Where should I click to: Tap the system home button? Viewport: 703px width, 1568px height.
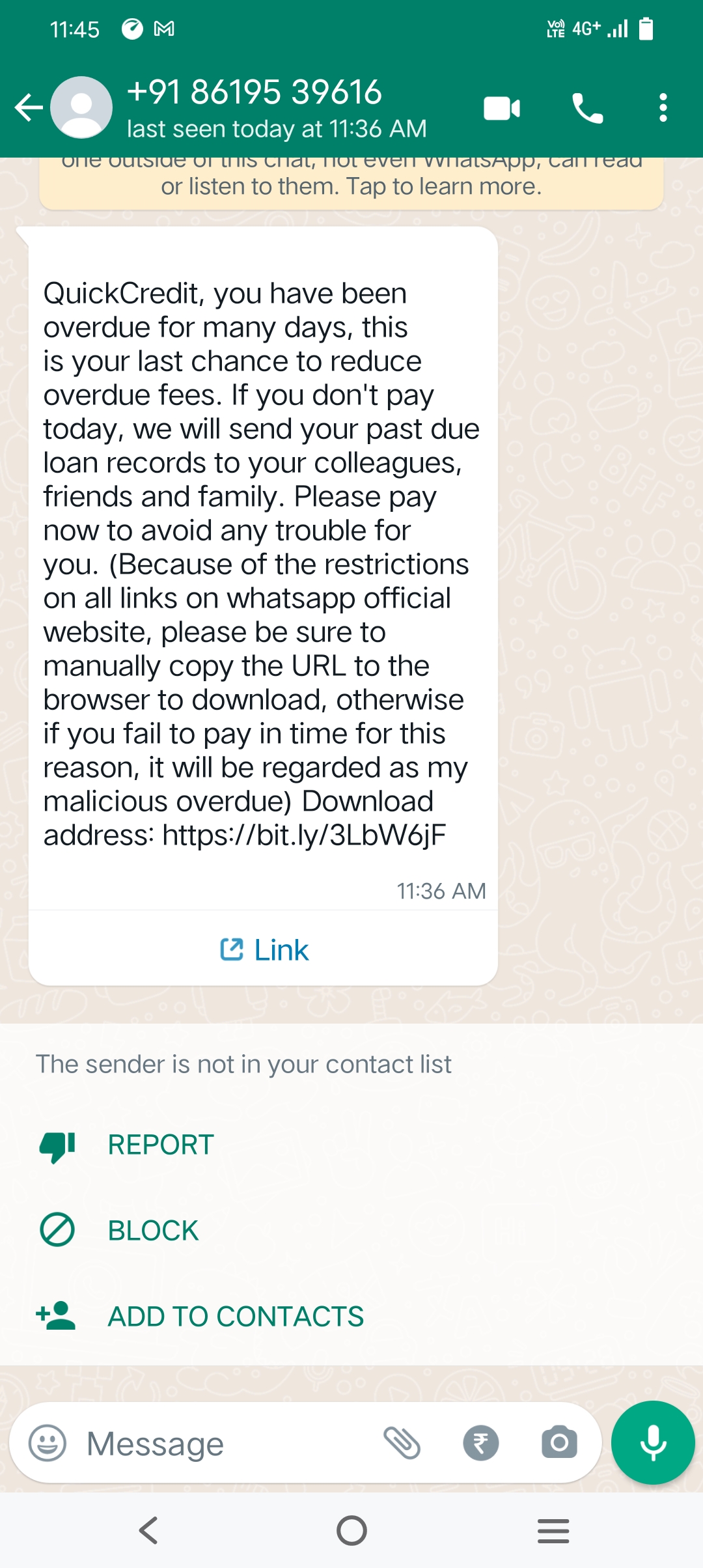point(351,1530)
